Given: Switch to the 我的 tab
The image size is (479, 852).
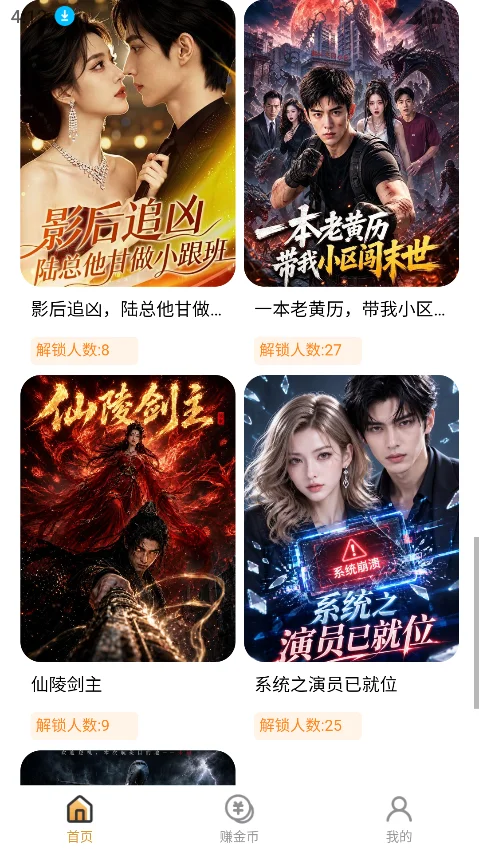Looking at the screenshot, I should [399, 819].
